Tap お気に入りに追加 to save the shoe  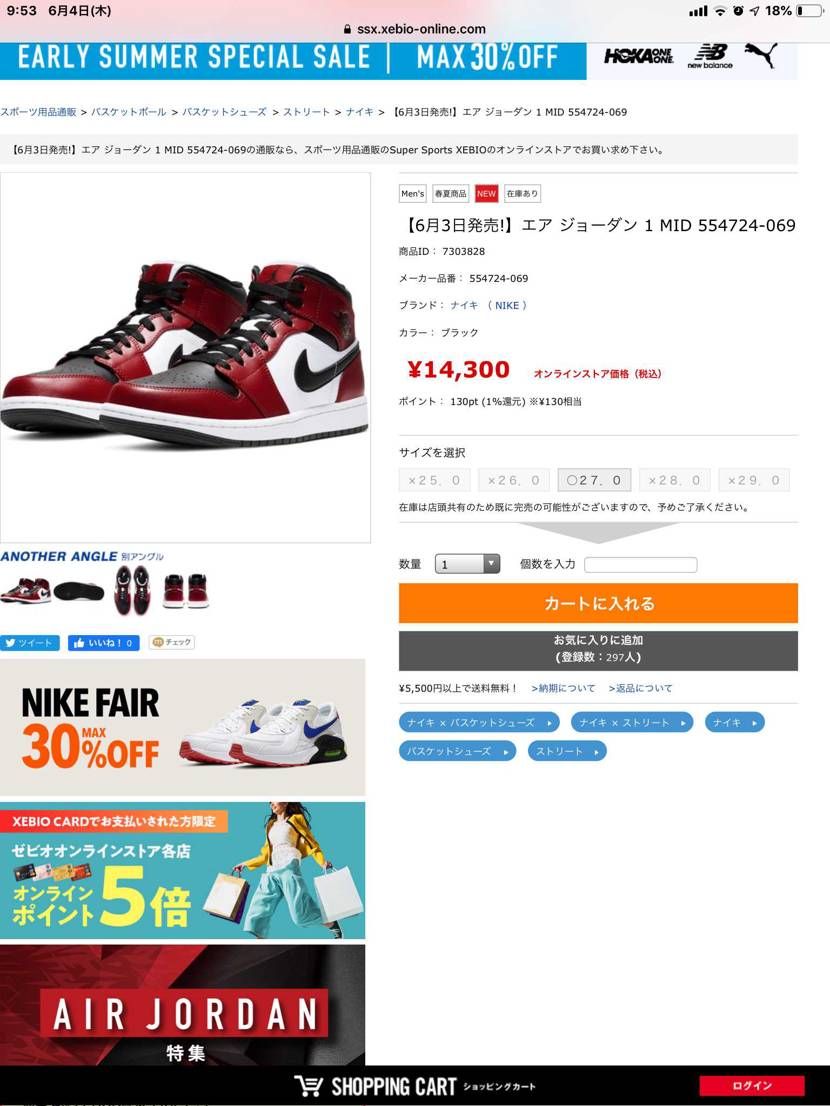[x=598, y=649]
